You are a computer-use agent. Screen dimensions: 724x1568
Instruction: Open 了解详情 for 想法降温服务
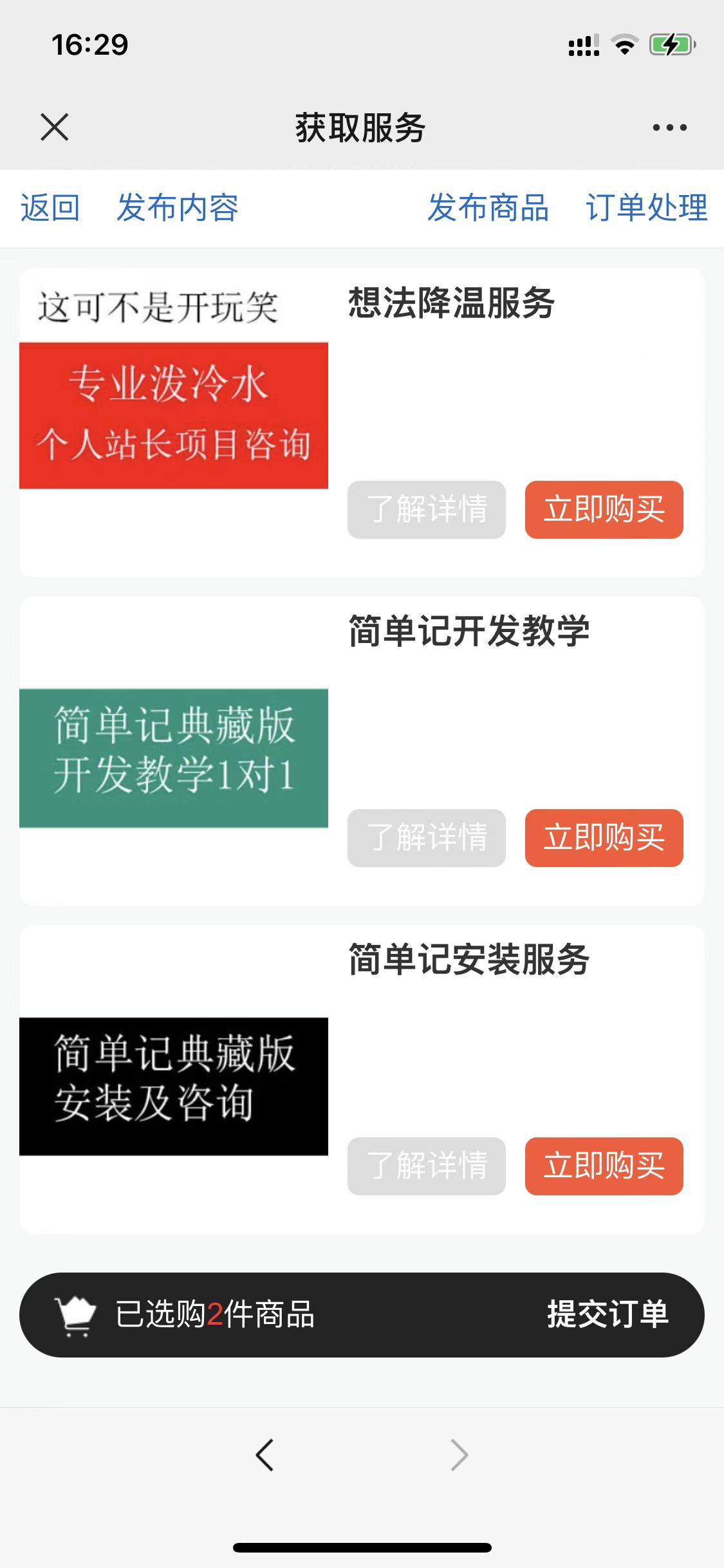point(426,510)
